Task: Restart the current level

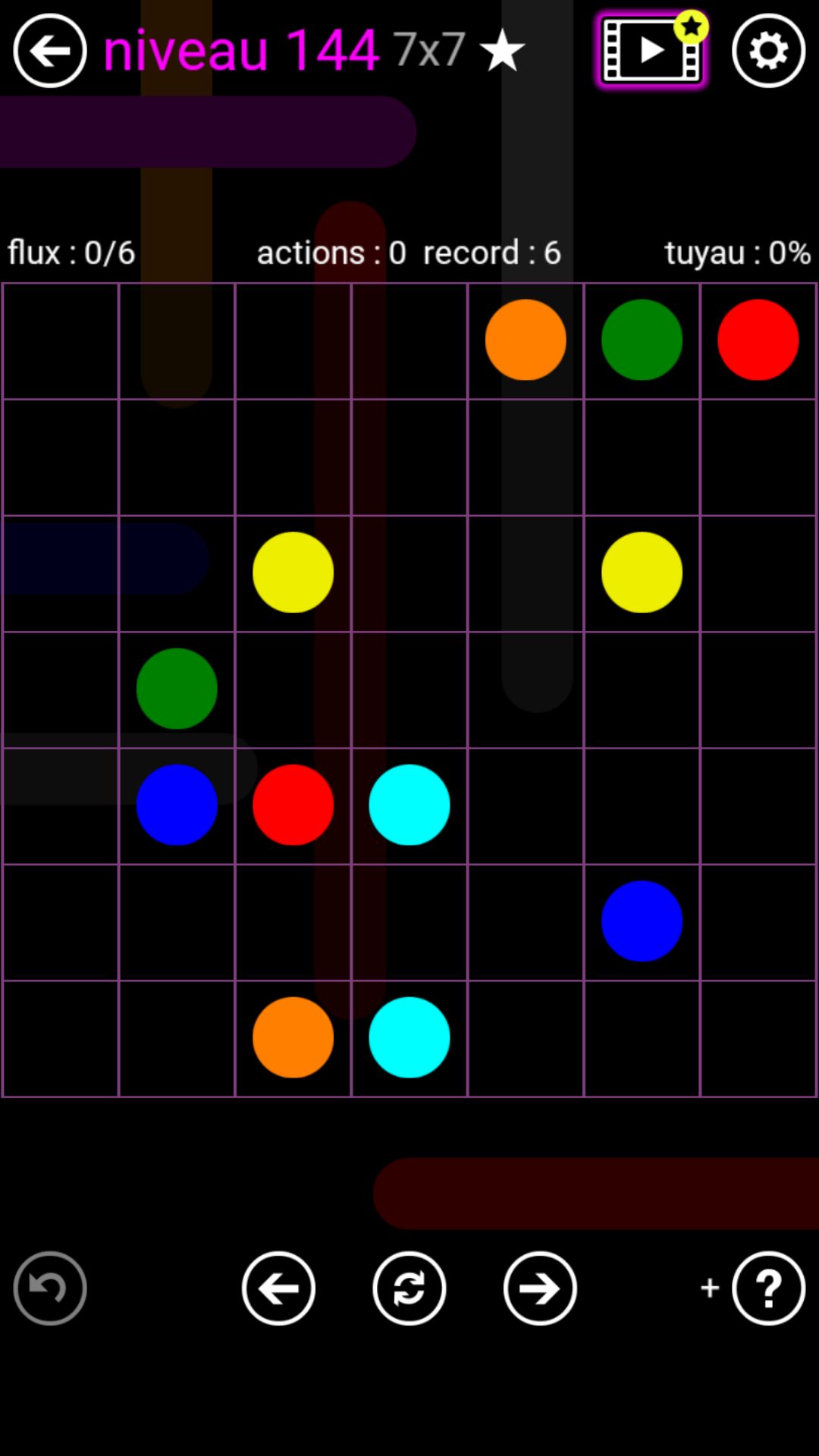Action: pyautogui.click(x=409, y=1288)
